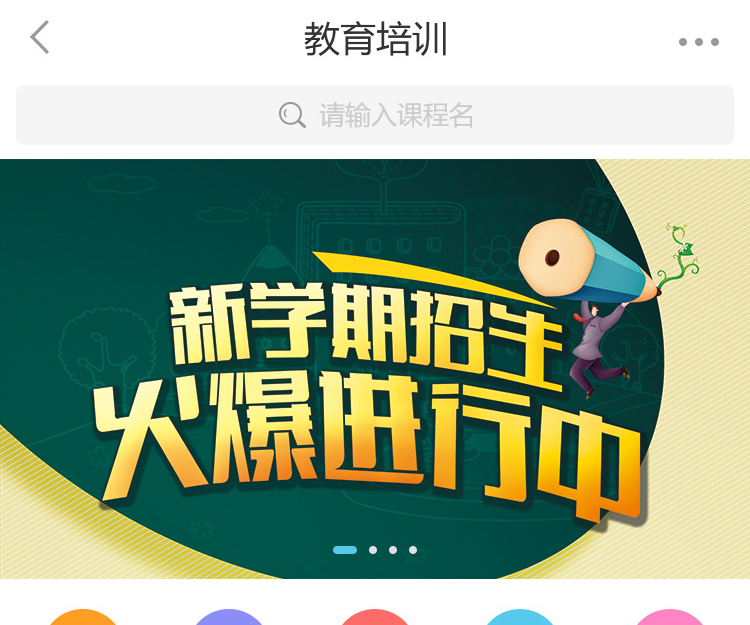Screen dimensions: 750x625
Task: Go back from 教育培训 page
Action: [40, 38]
